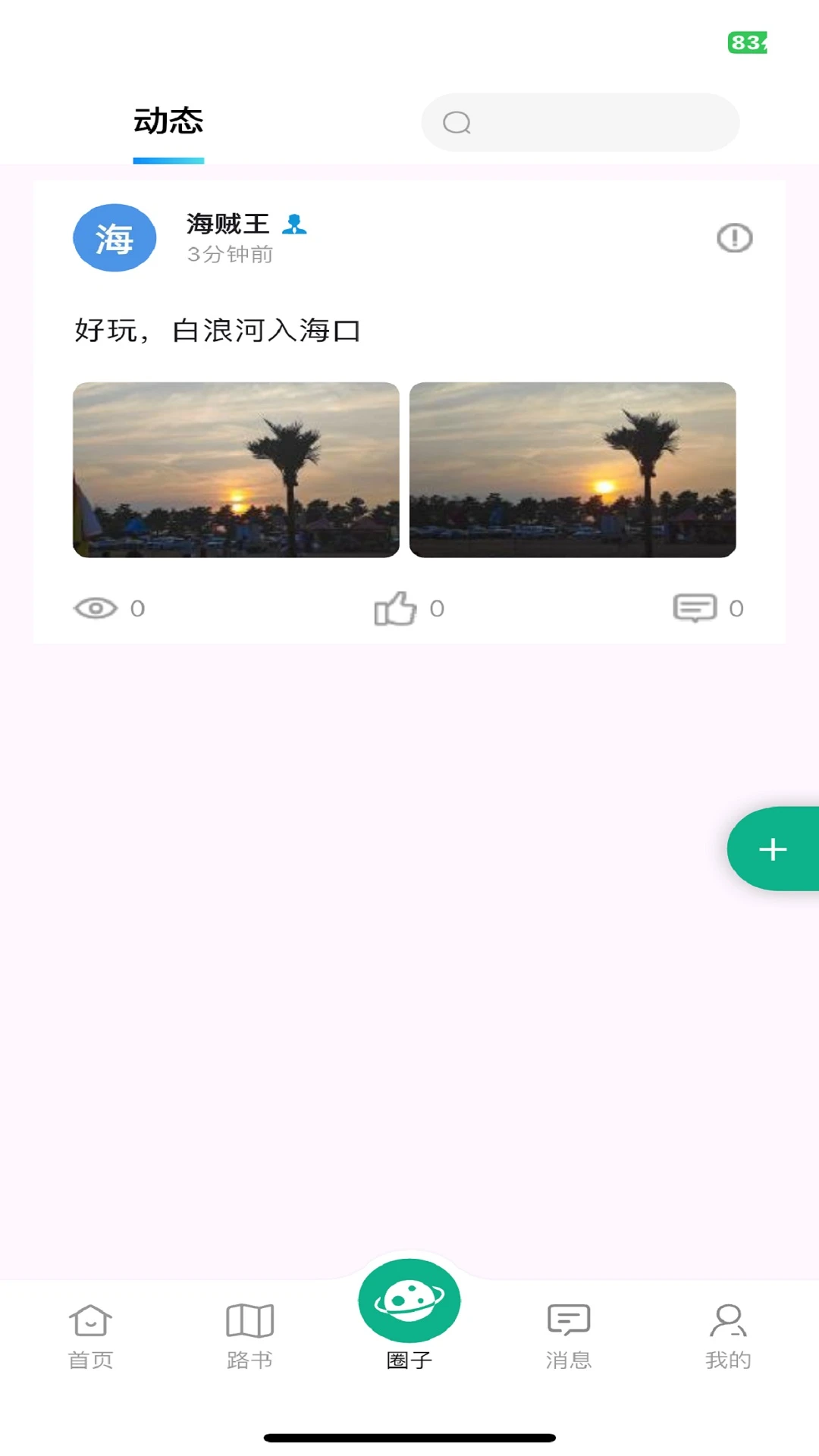
Task: Open the comment bubble icon
Action: tap(695, 607)
